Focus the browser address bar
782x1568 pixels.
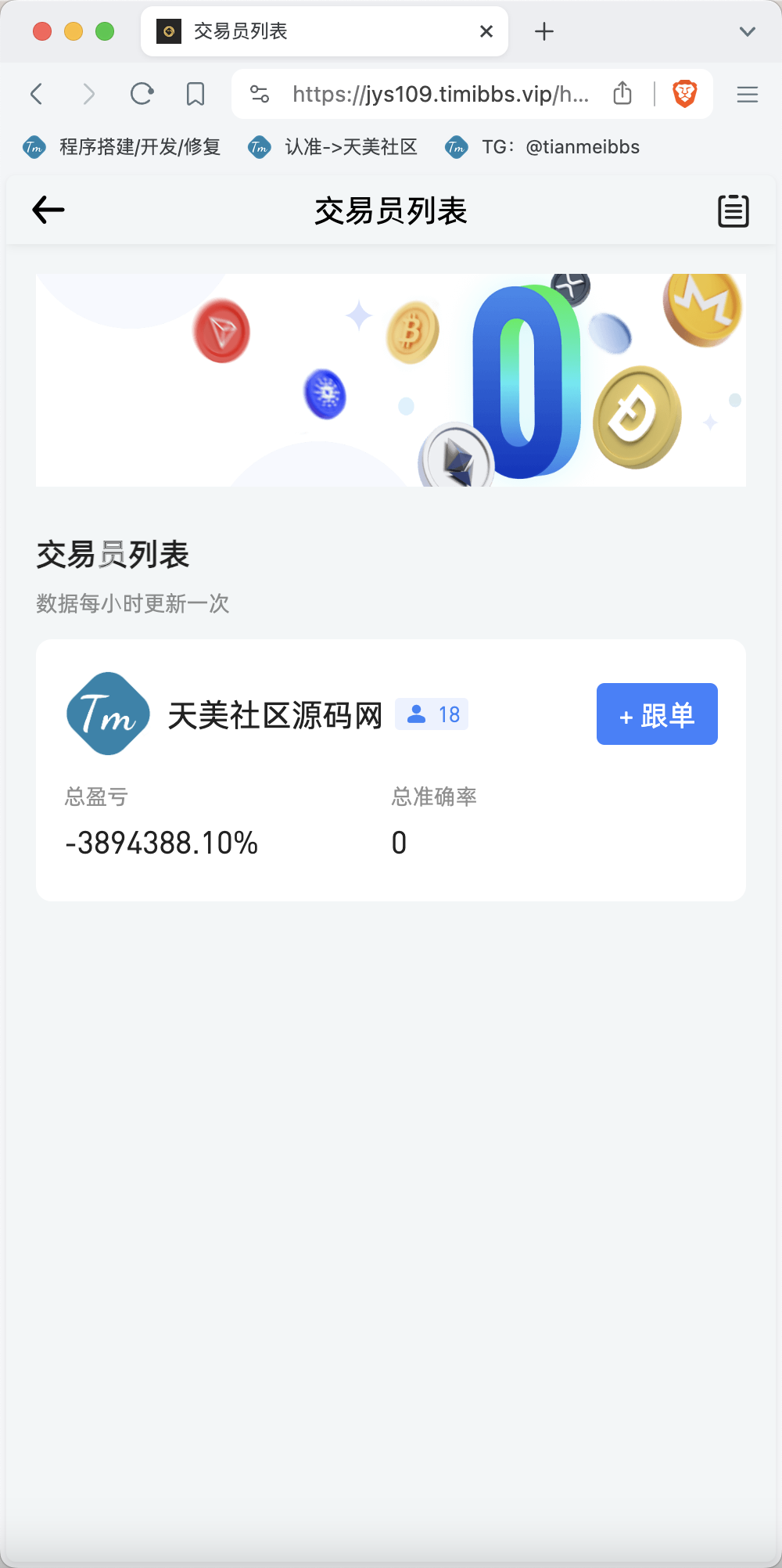pos(439,94)
